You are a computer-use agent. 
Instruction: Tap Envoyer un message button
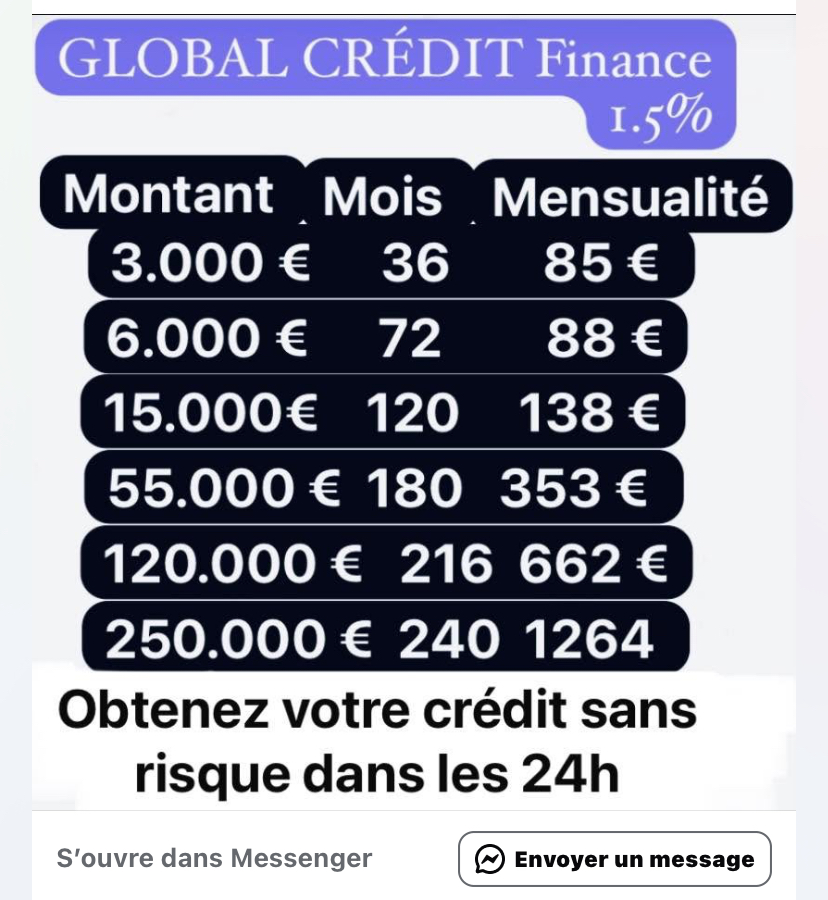point(614,859)
